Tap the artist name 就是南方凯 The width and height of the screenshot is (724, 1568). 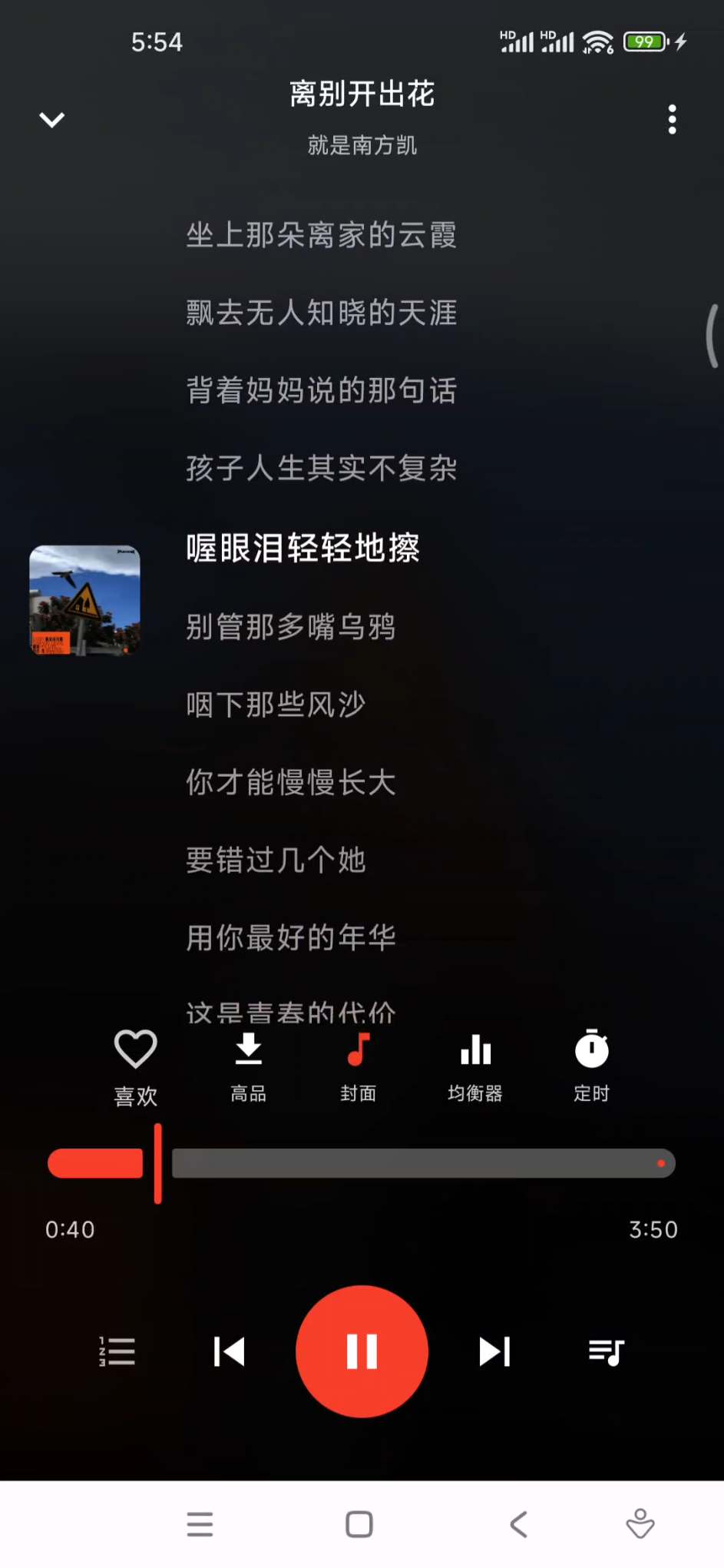click(361, 146)
